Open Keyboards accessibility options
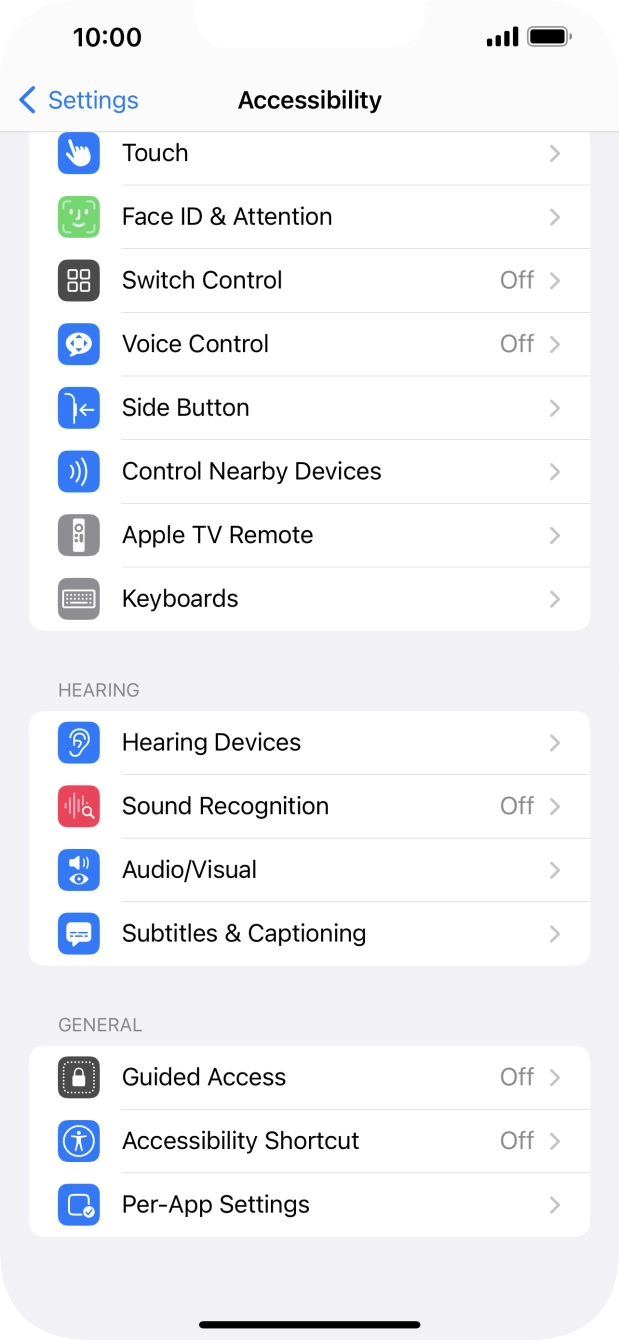Screen dimensions: 619x1340 tap(309, 599)
